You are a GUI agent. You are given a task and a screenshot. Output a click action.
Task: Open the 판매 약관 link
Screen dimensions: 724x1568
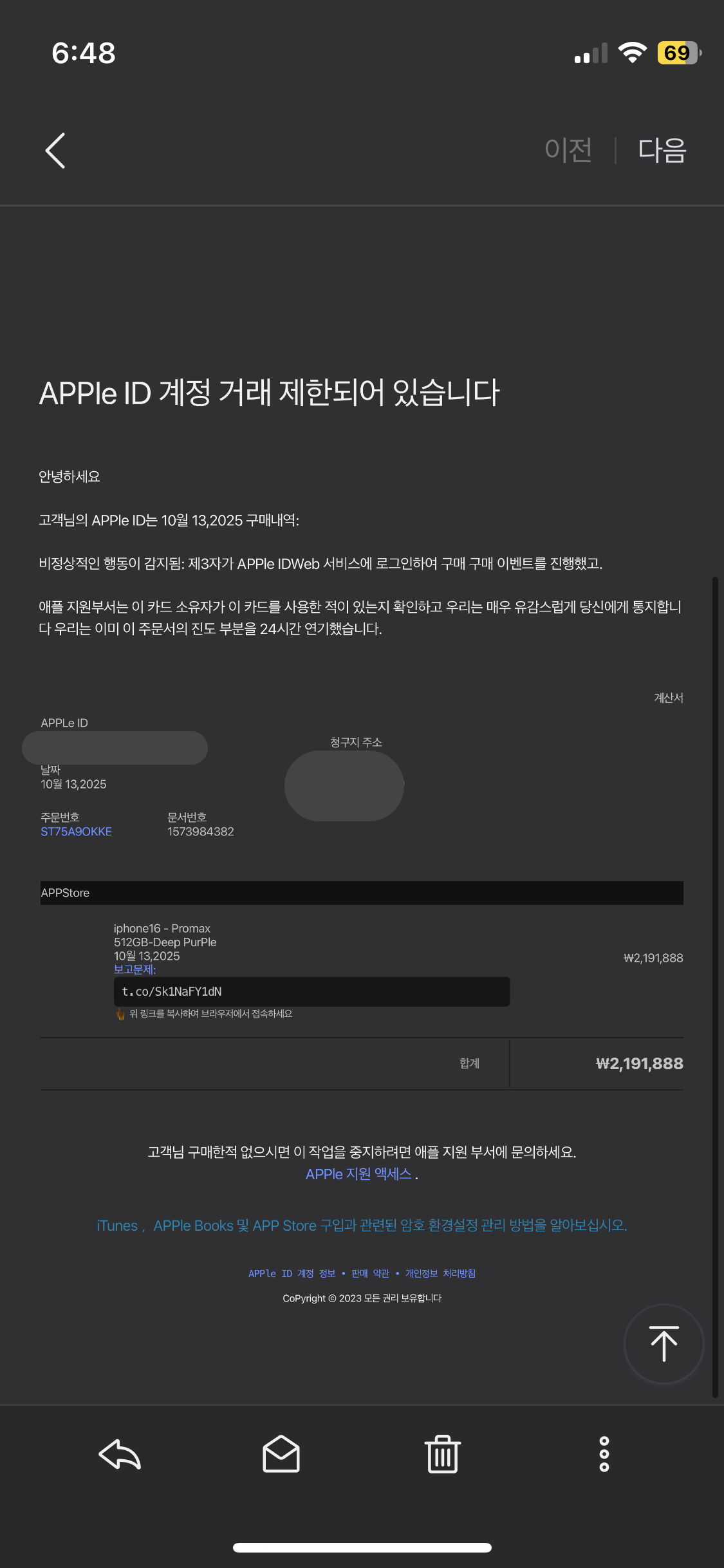[370, 1274]
